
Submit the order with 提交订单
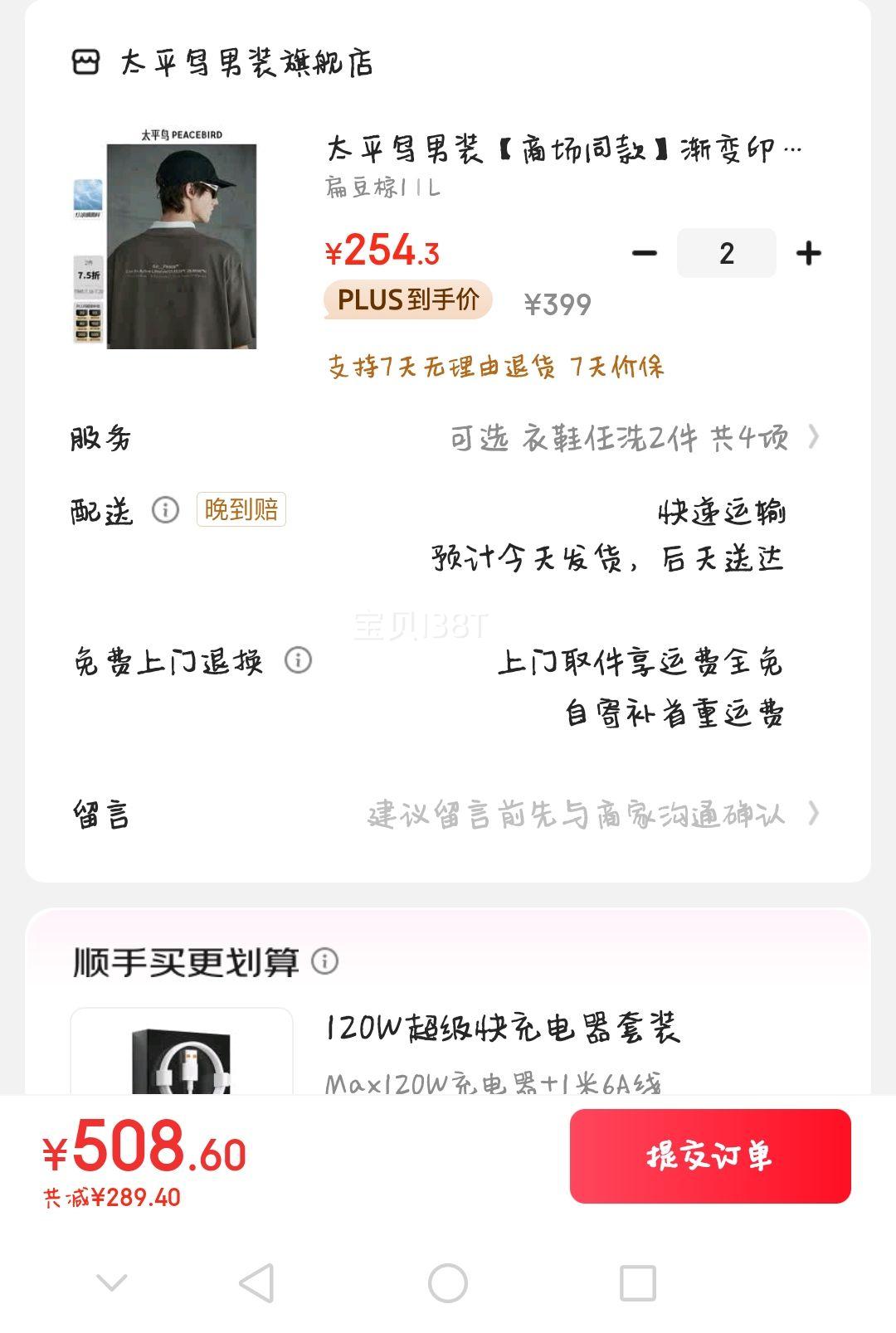click(x=709, y=1155)
